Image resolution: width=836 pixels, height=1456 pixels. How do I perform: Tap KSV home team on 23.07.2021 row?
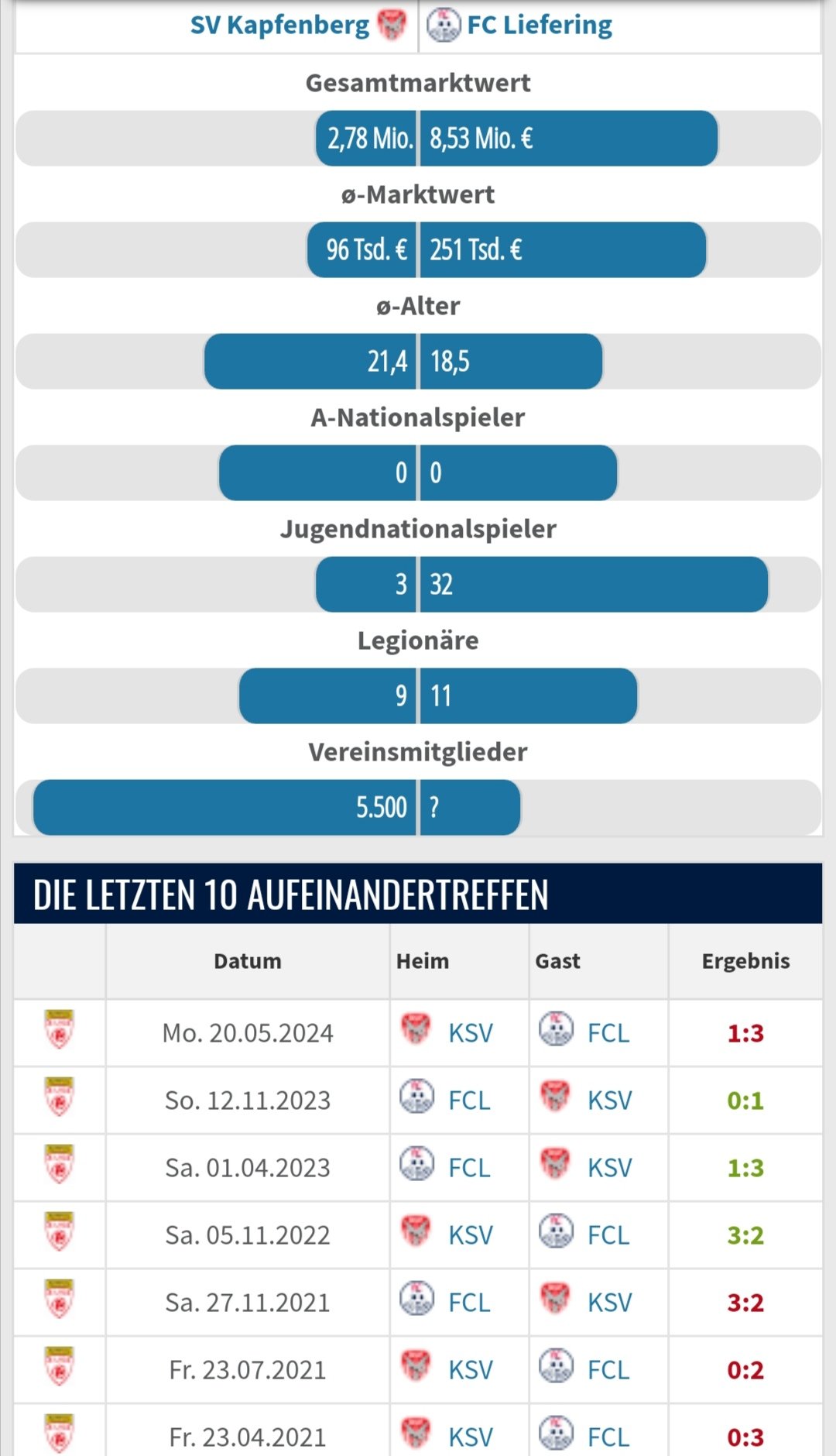coord(471,1370)
